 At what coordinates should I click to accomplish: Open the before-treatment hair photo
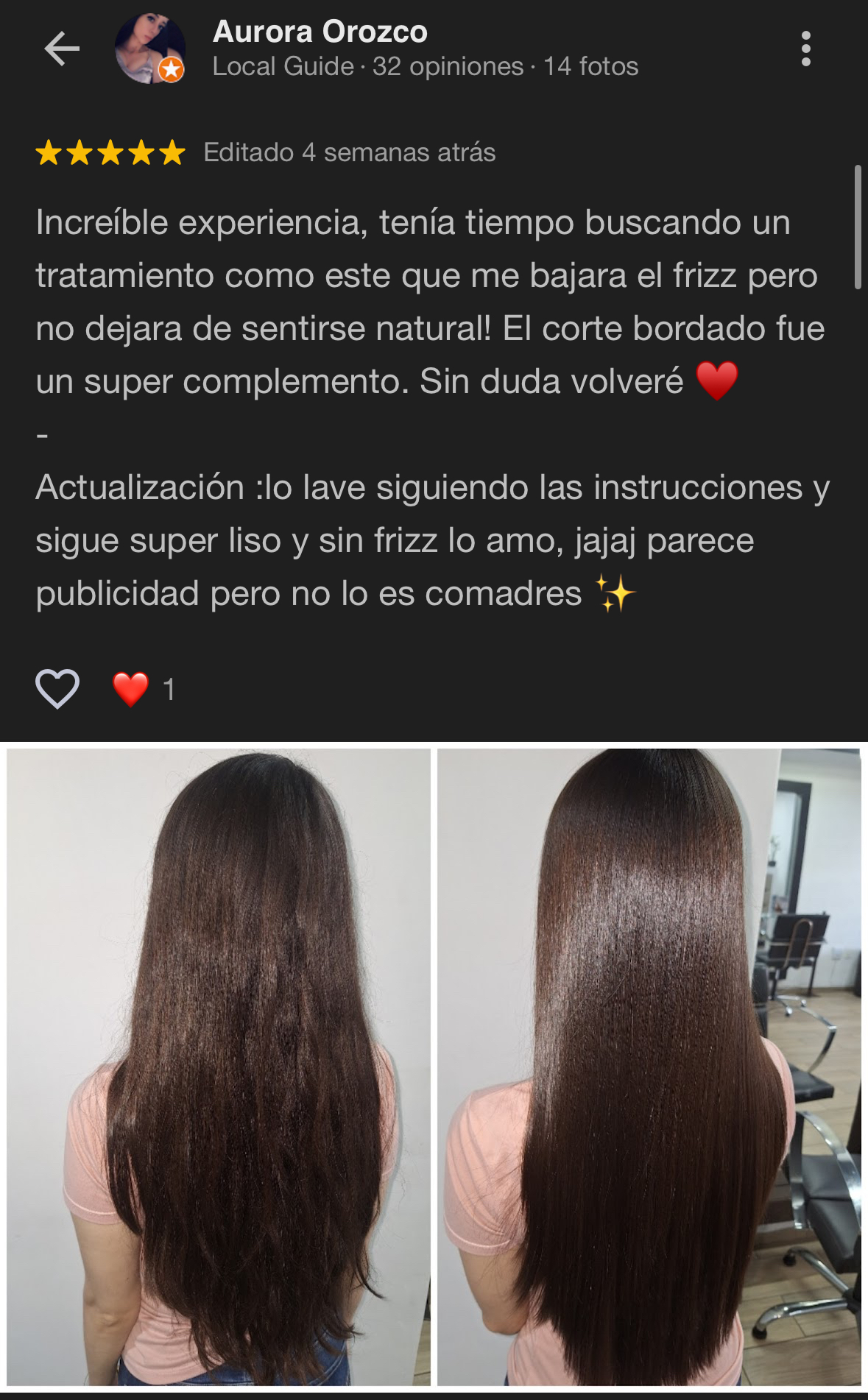[219, 1066]
